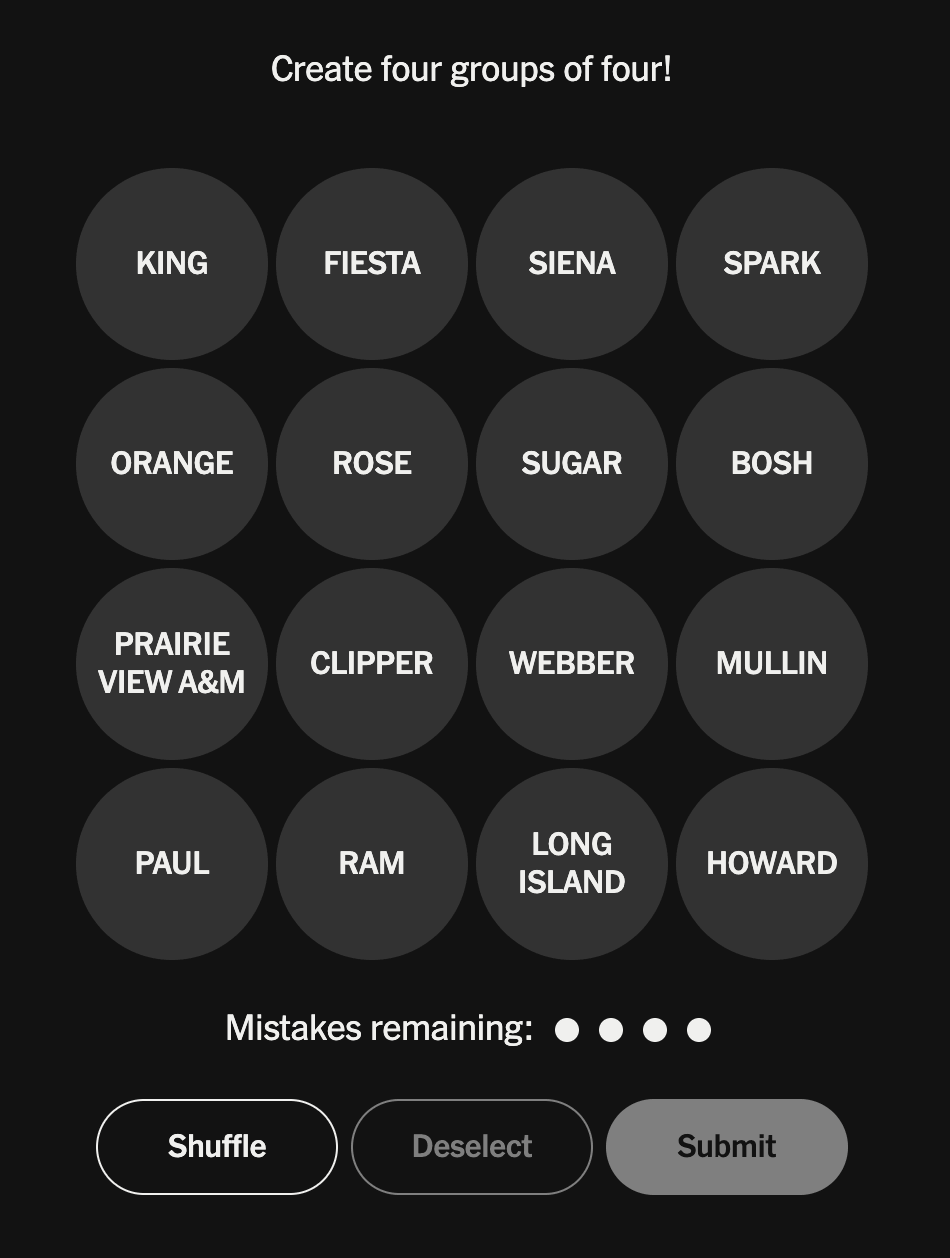Tap the ROSE tile
This screenshot has height=1258, width=950.
pos(372,464)
